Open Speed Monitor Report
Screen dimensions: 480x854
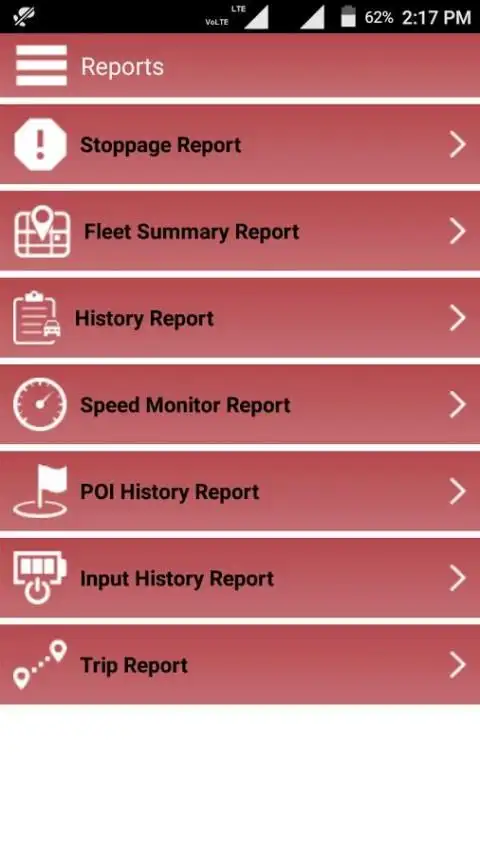pyautogui.click(x=240, y=404)
